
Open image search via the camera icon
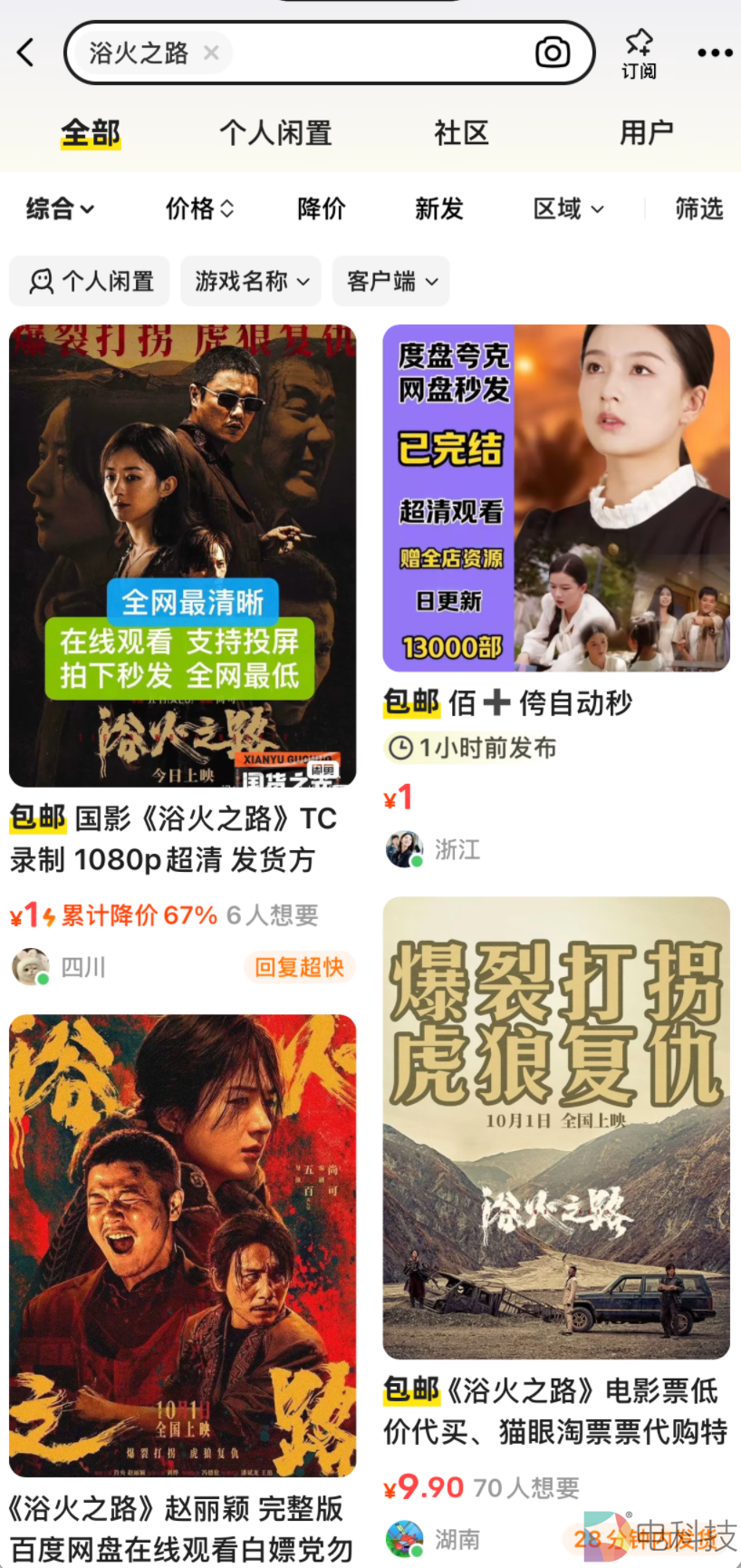554,53
